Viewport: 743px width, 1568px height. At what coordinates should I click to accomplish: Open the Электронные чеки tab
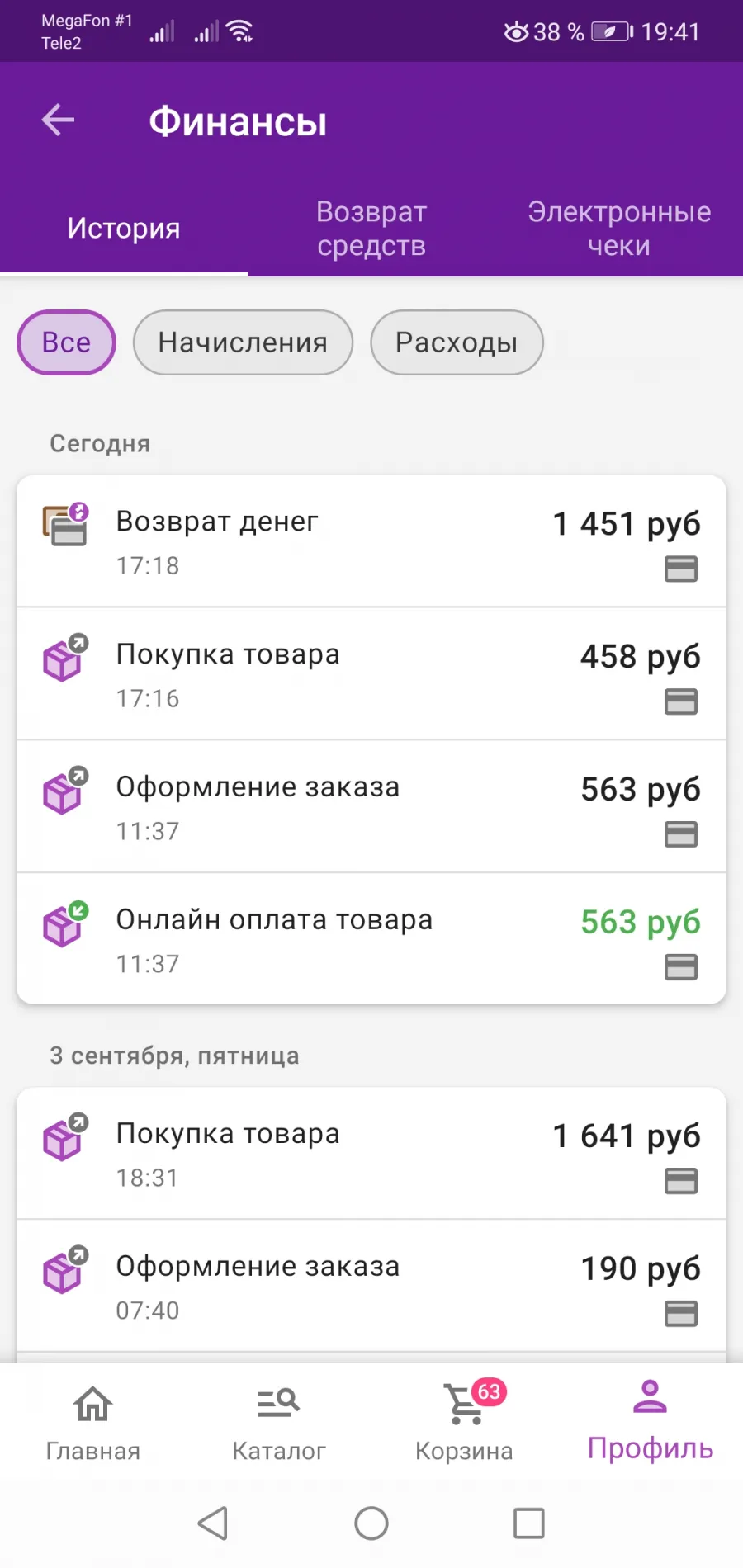tap(619, 229)
